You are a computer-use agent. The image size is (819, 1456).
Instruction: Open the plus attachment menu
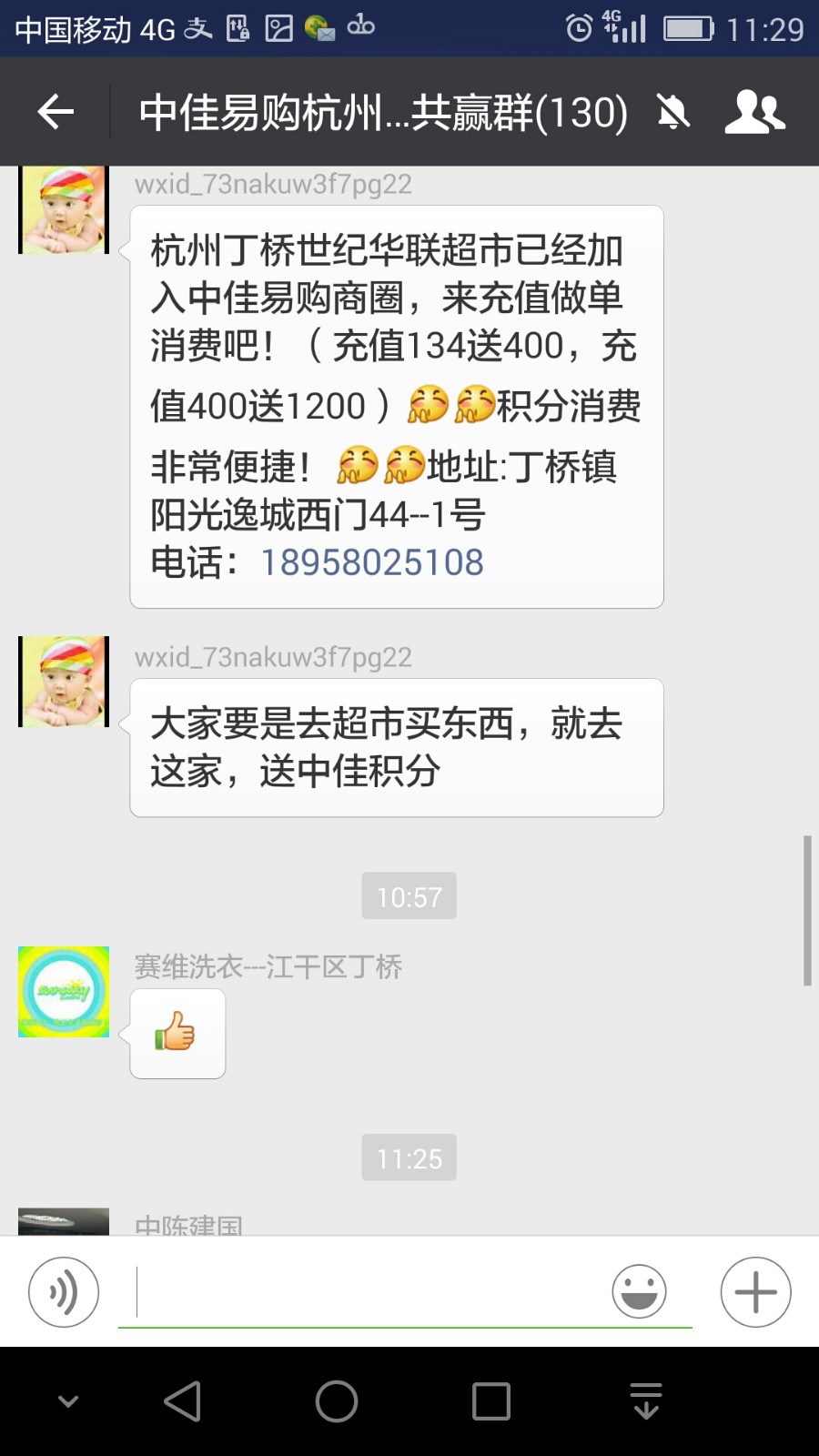[x=755, y=1291]
